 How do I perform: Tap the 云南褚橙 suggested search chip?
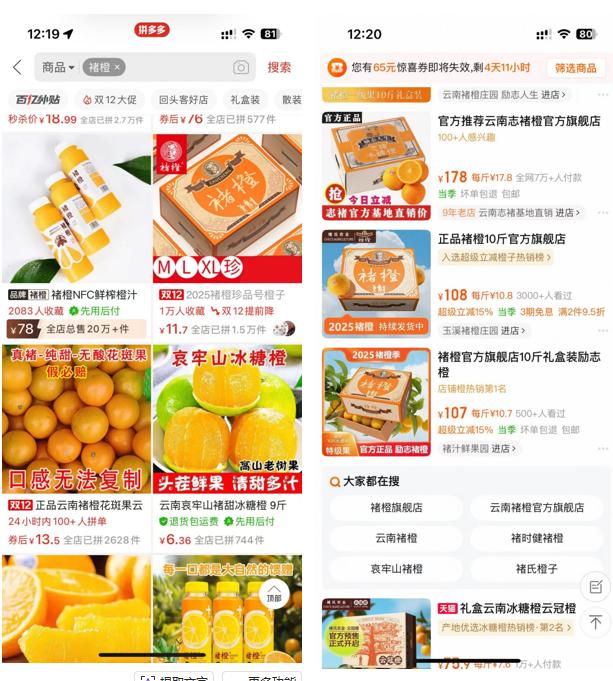click(396, 538)
